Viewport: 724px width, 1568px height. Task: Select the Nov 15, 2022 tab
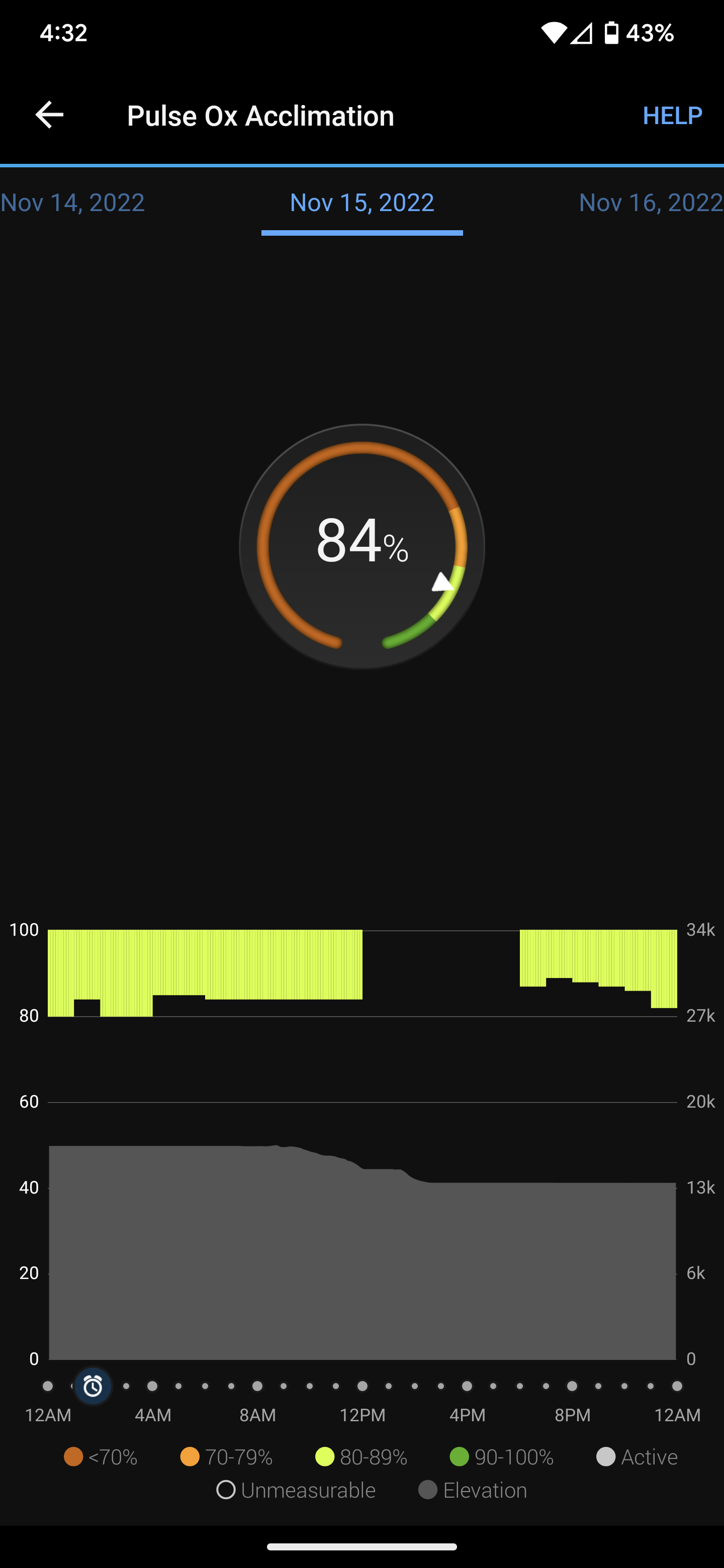tap(361, 203)
